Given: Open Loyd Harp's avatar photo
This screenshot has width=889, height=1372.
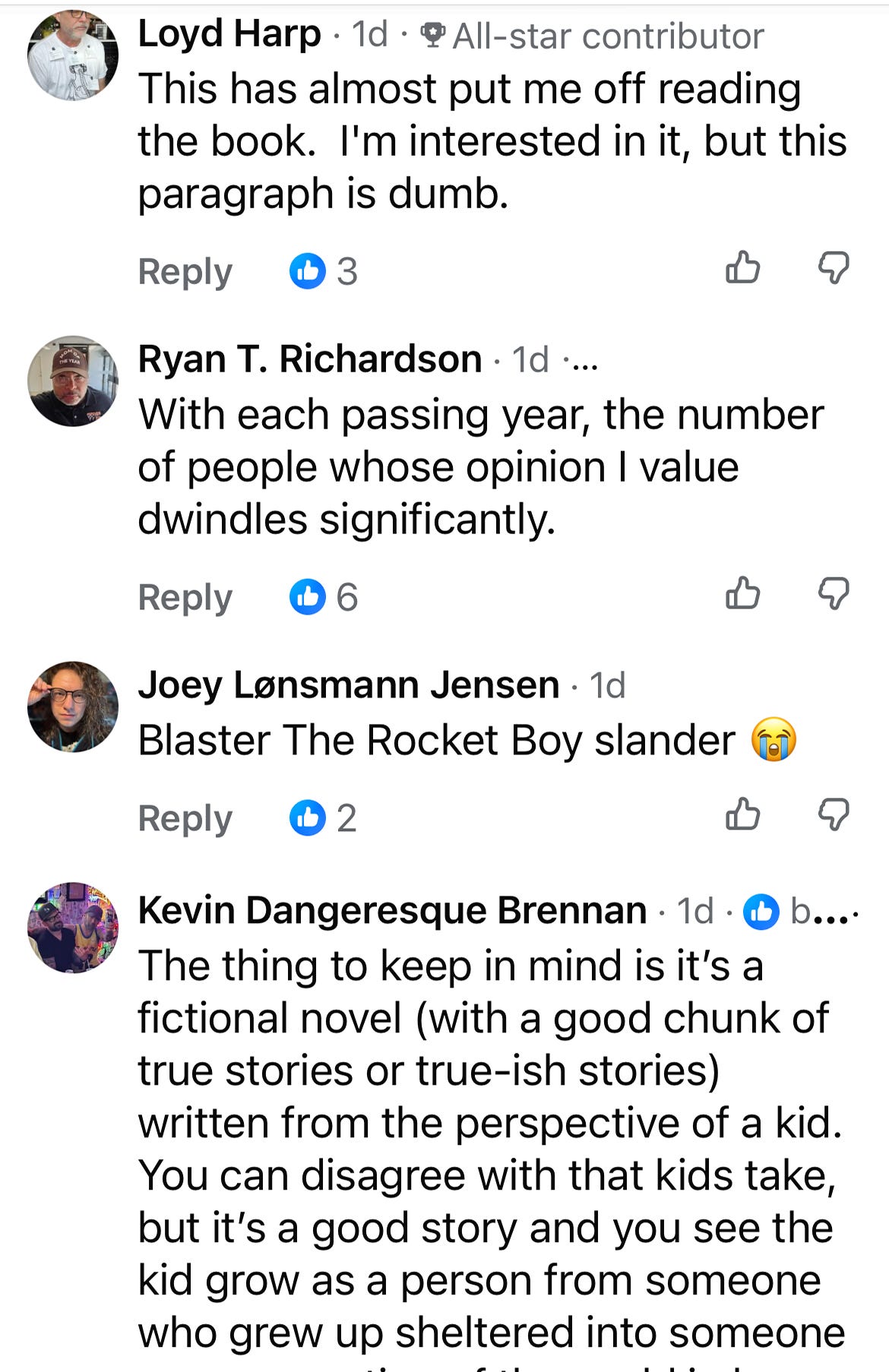Looking at the screenshot, I should pos(73,55).
